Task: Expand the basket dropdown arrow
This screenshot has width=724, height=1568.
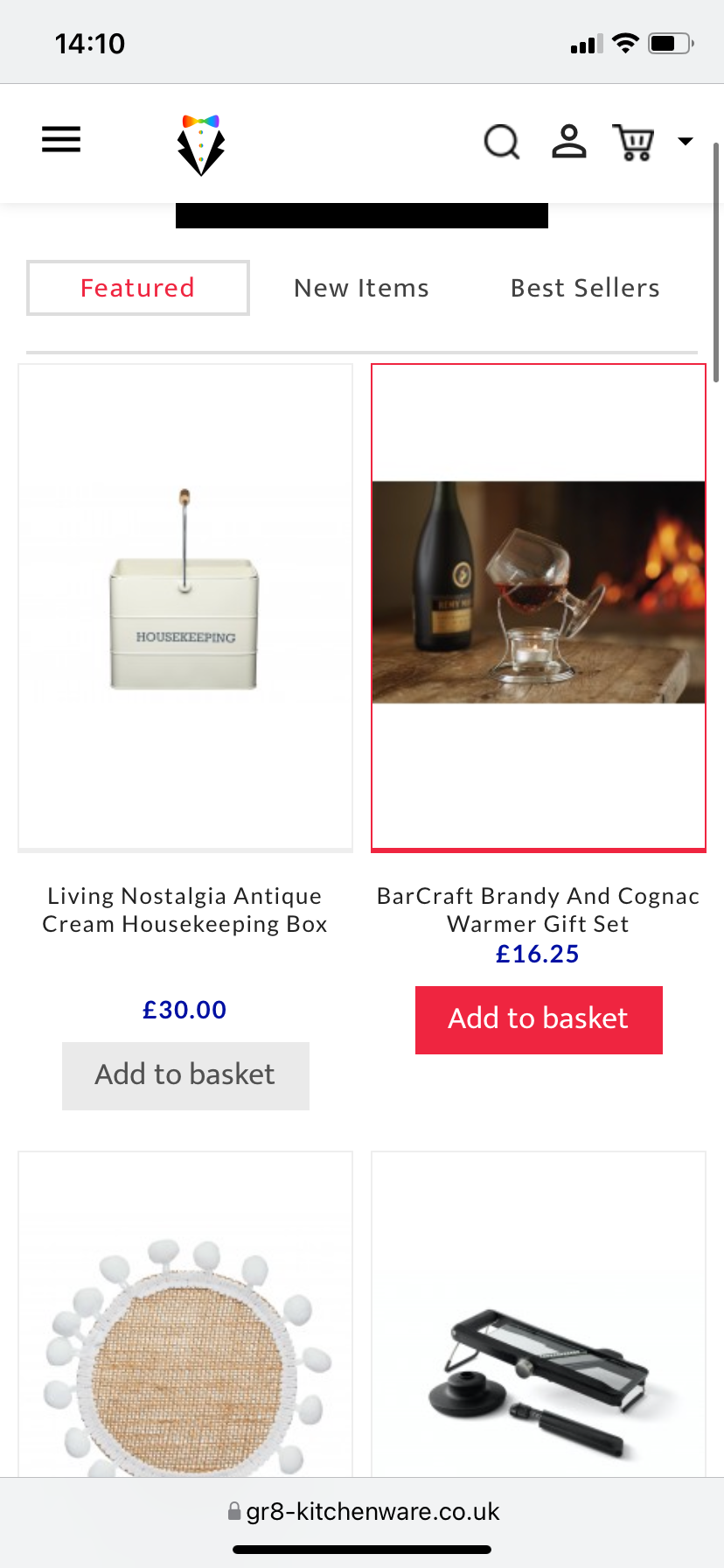Action: tap(686, 141)
